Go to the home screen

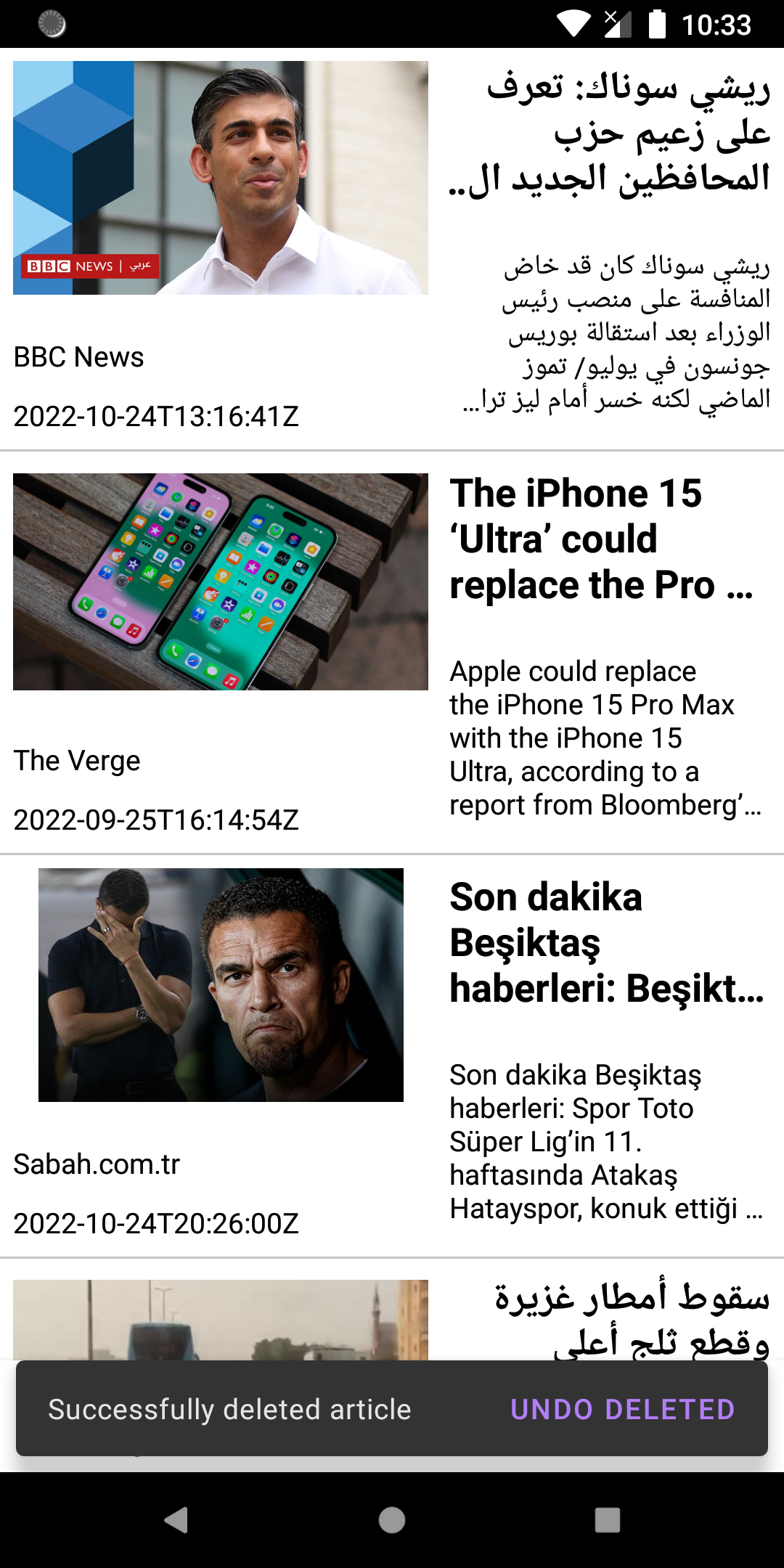[392, 1519]
